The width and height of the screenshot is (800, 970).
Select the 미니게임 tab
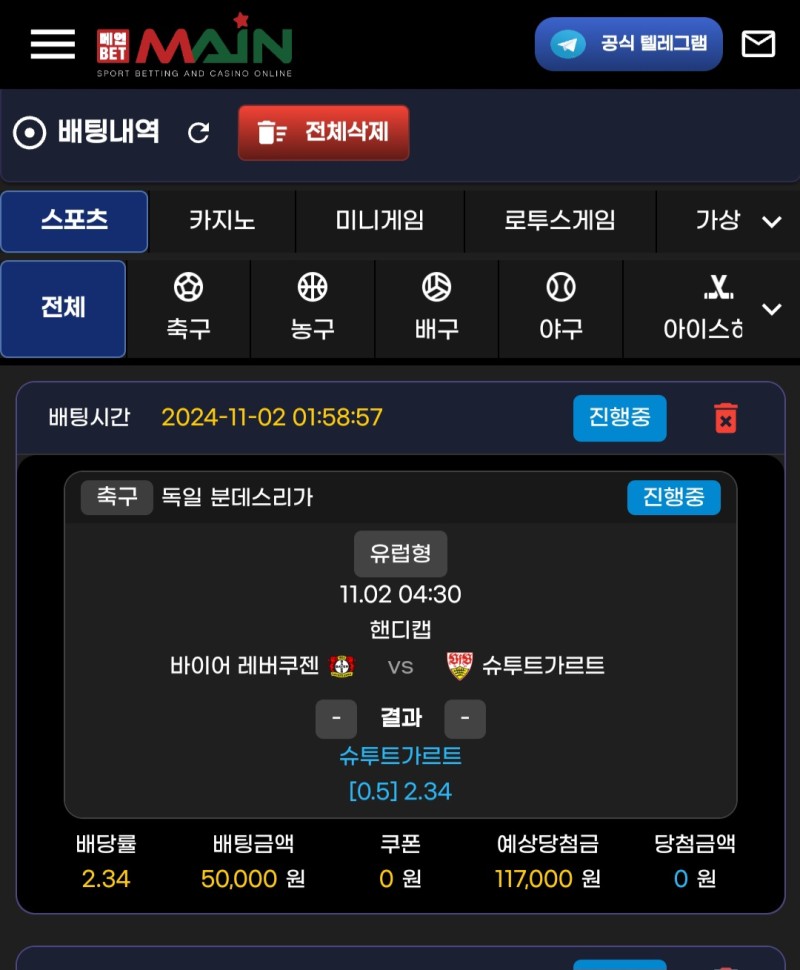(380, 221)
